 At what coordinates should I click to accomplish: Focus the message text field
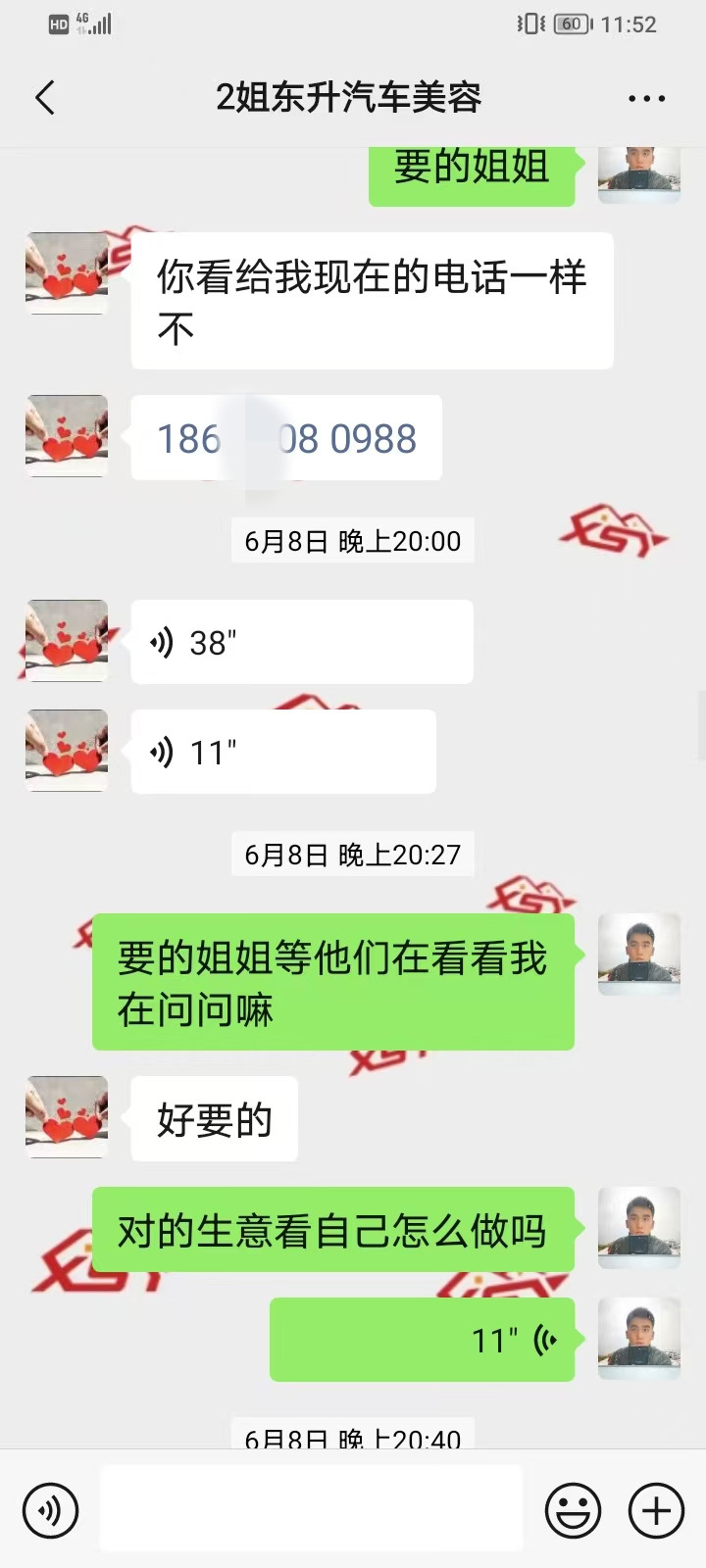pos(311,1510)
